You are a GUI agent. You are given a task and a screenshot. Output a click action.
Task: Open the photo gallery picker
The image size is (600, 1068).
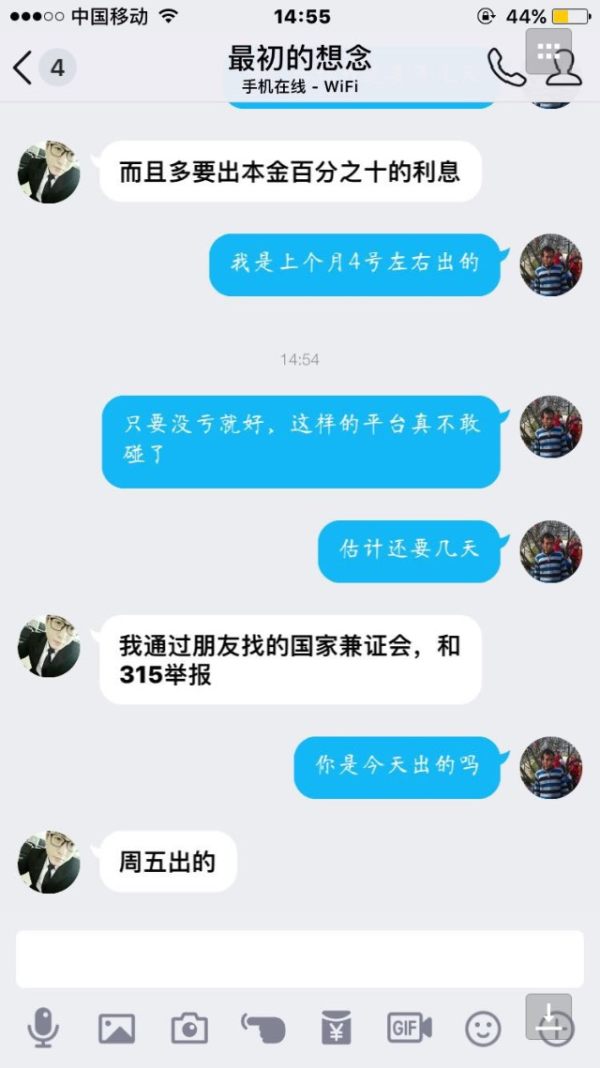point(116,1027)
